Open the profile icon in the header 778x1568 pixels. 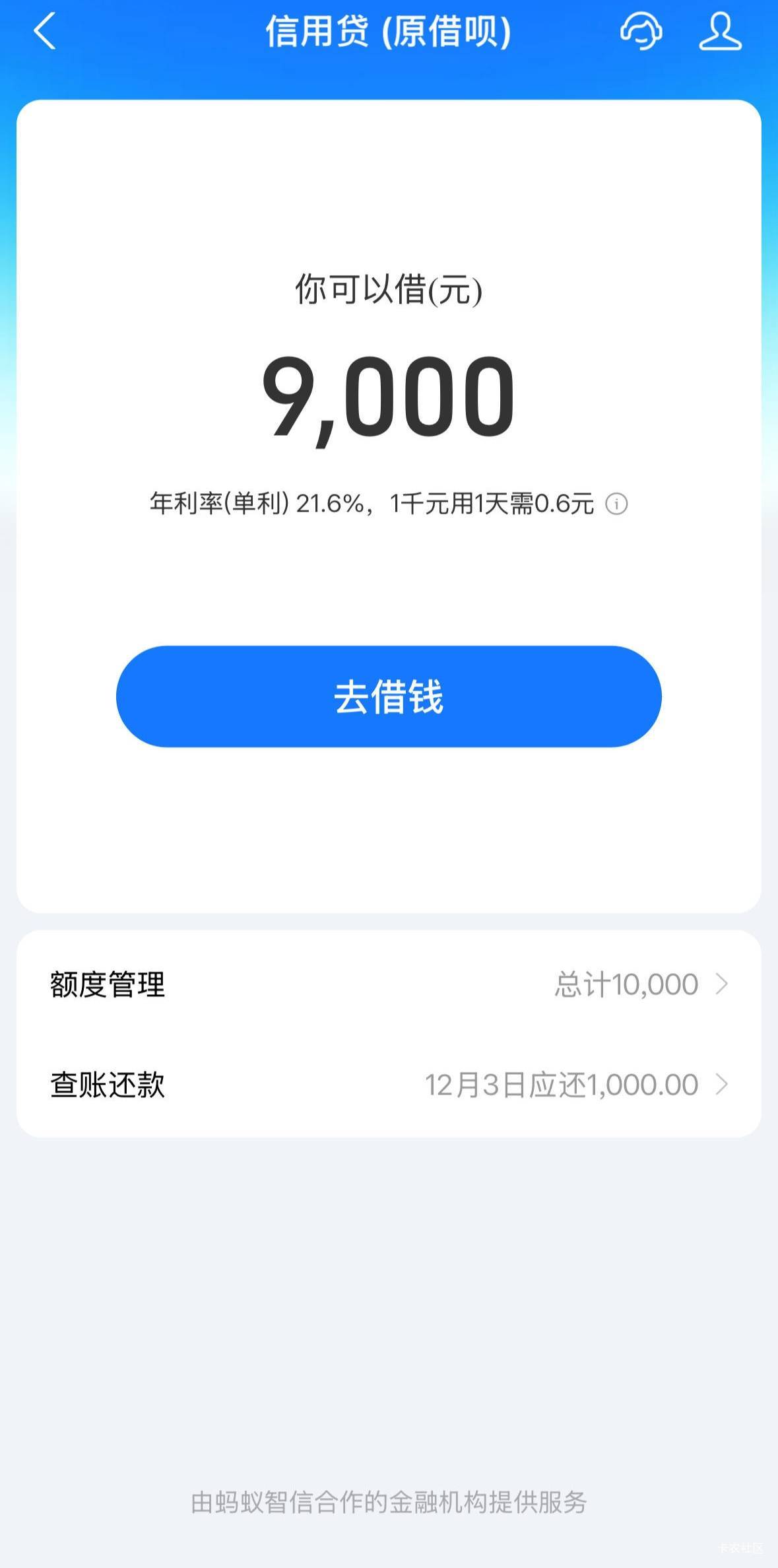[x=720, y=32]
